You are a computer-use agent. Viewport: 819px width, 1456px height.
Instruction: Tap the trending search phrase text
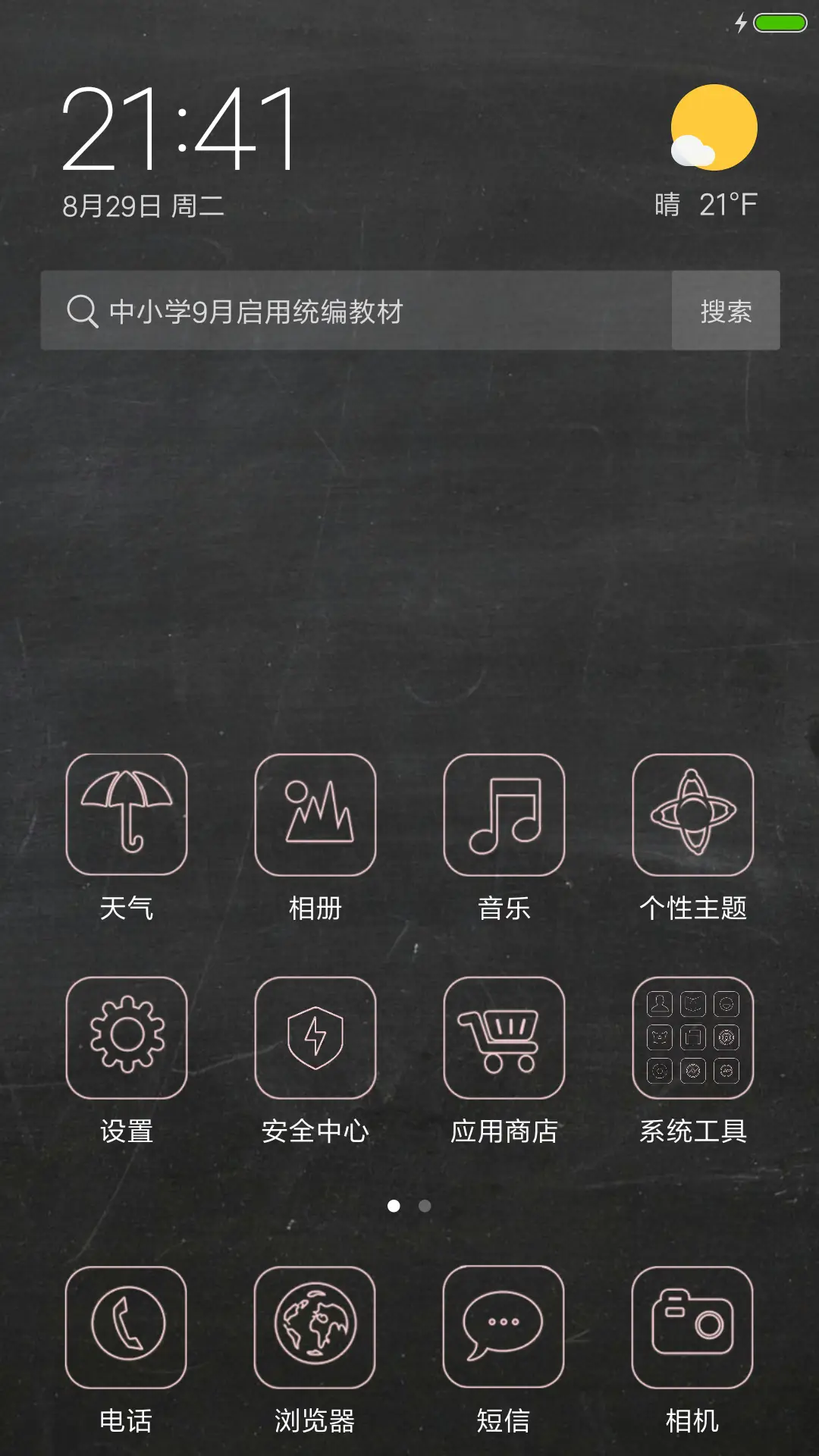point(258,311)
